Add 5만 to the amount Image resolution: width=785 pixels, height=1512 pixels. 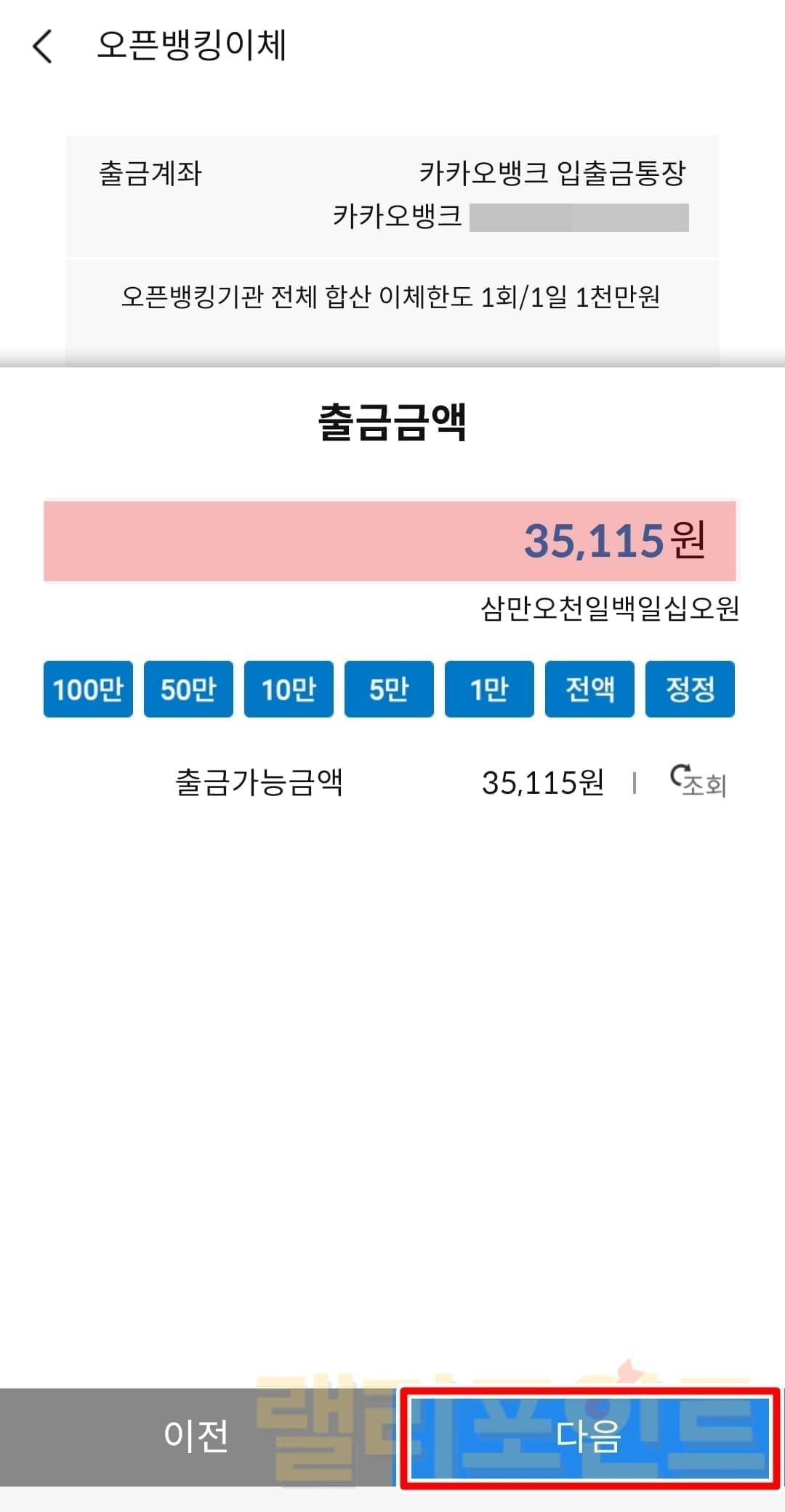389,689
